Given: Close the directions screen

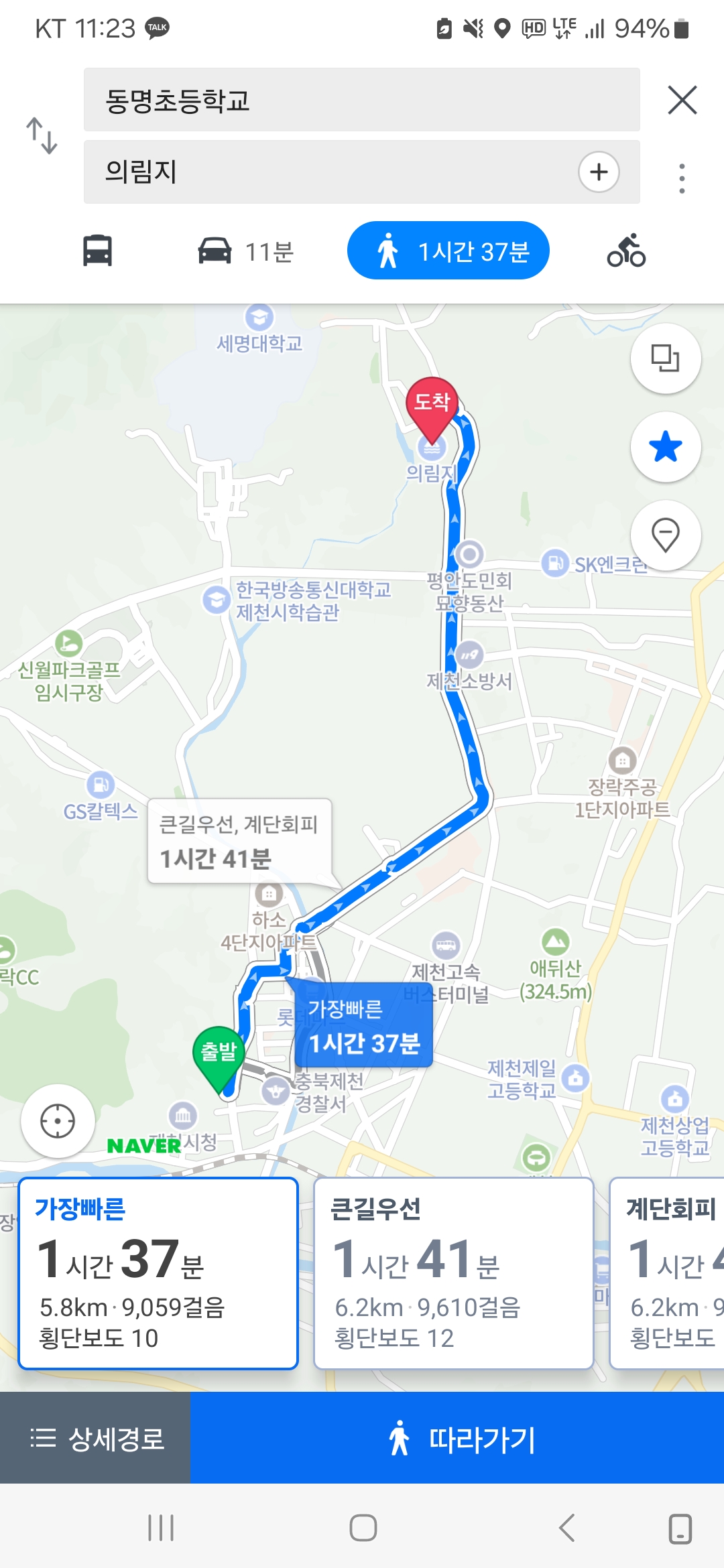Looking at the screenshot, I should point(682,101).
